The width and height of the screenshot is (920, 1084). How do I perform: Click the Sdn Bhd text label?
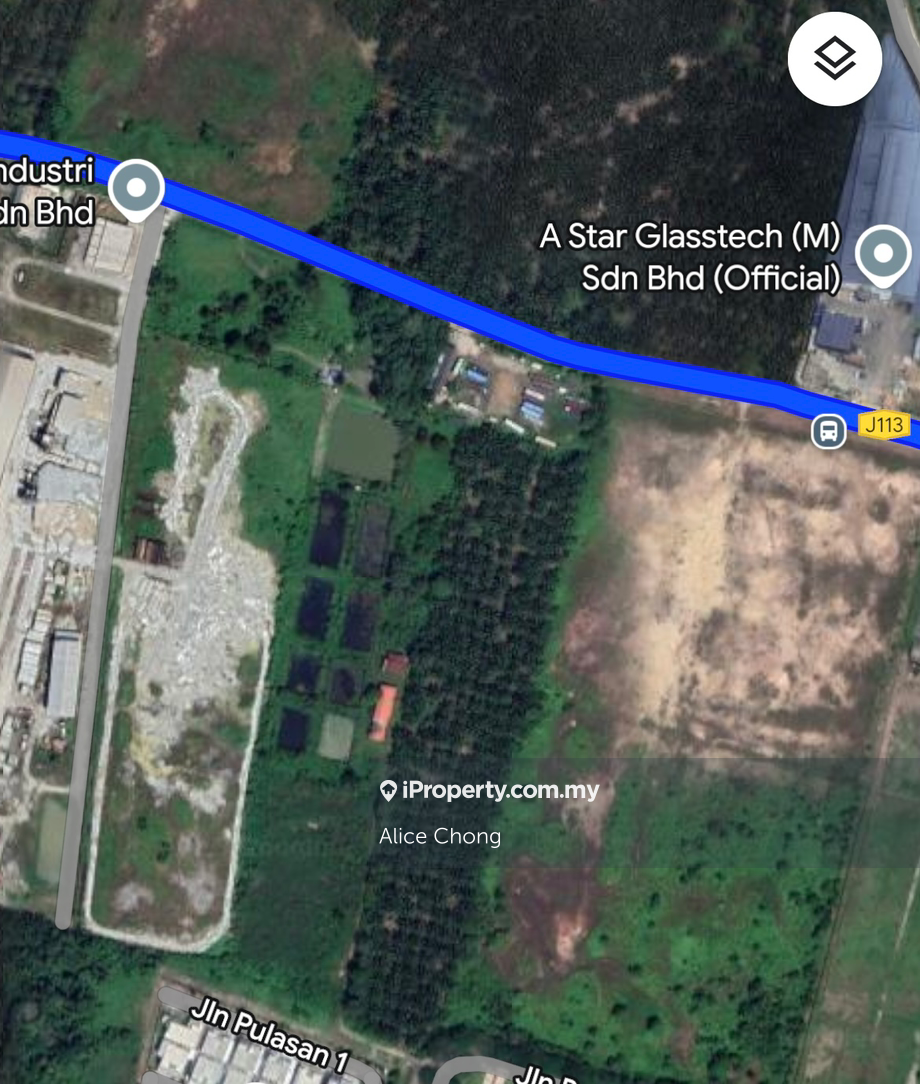(x=45, y=212)
